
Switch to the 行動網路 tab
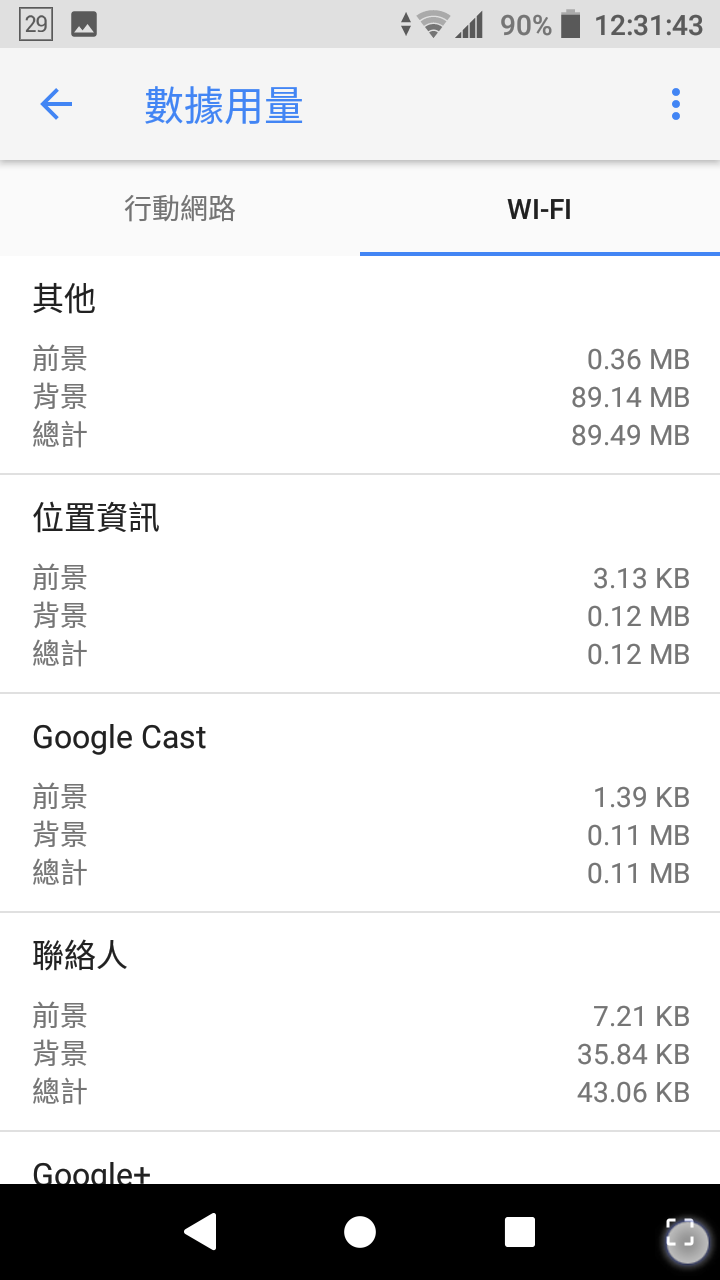pyautogui.click(x=180, y=208)
